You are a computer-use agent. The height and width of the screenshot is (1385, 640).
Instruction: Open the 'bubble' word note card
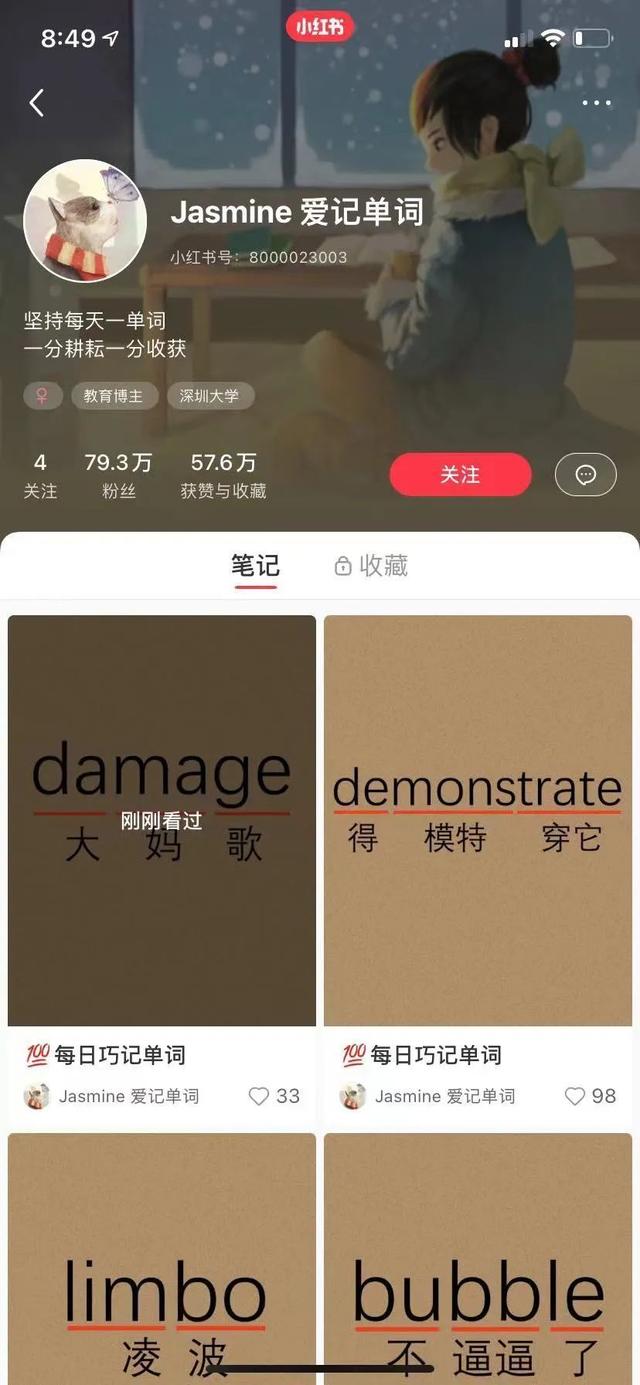click(478, 1260)
